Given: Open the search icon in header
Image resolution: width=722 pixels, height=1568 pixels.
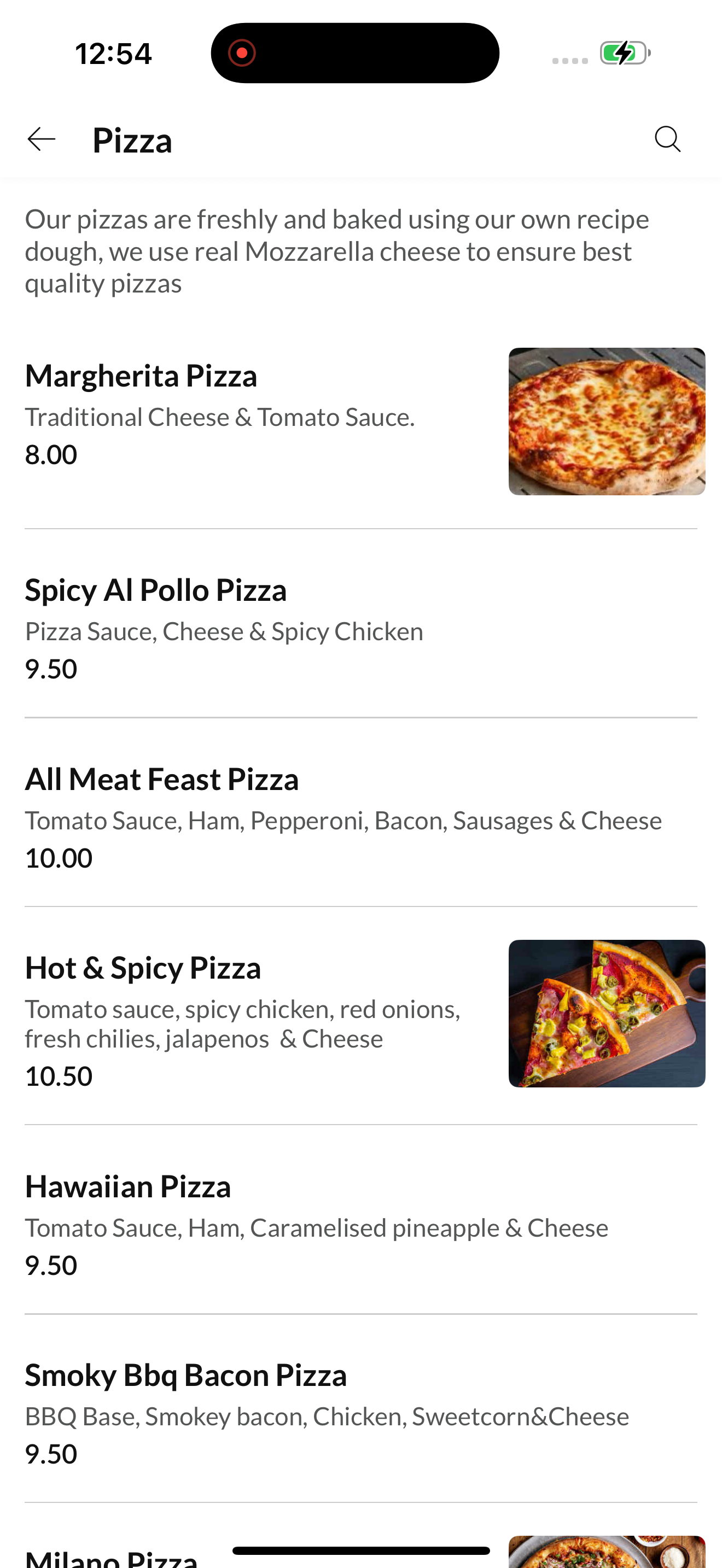Looking at the screenshot, I should coord(667,139).
